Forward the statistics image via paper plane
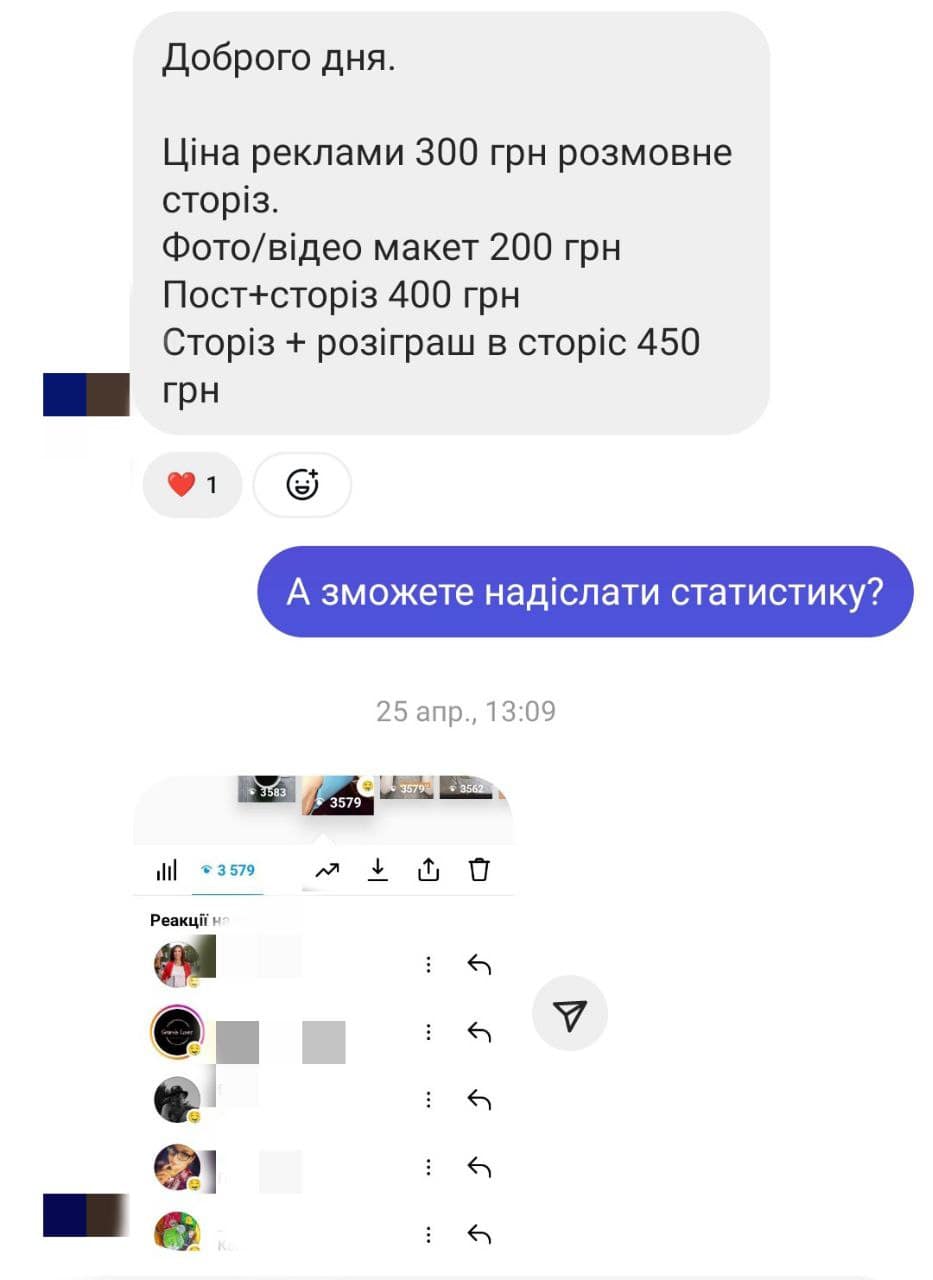Screen dimensions: 933x1280 coord(570,1016)
